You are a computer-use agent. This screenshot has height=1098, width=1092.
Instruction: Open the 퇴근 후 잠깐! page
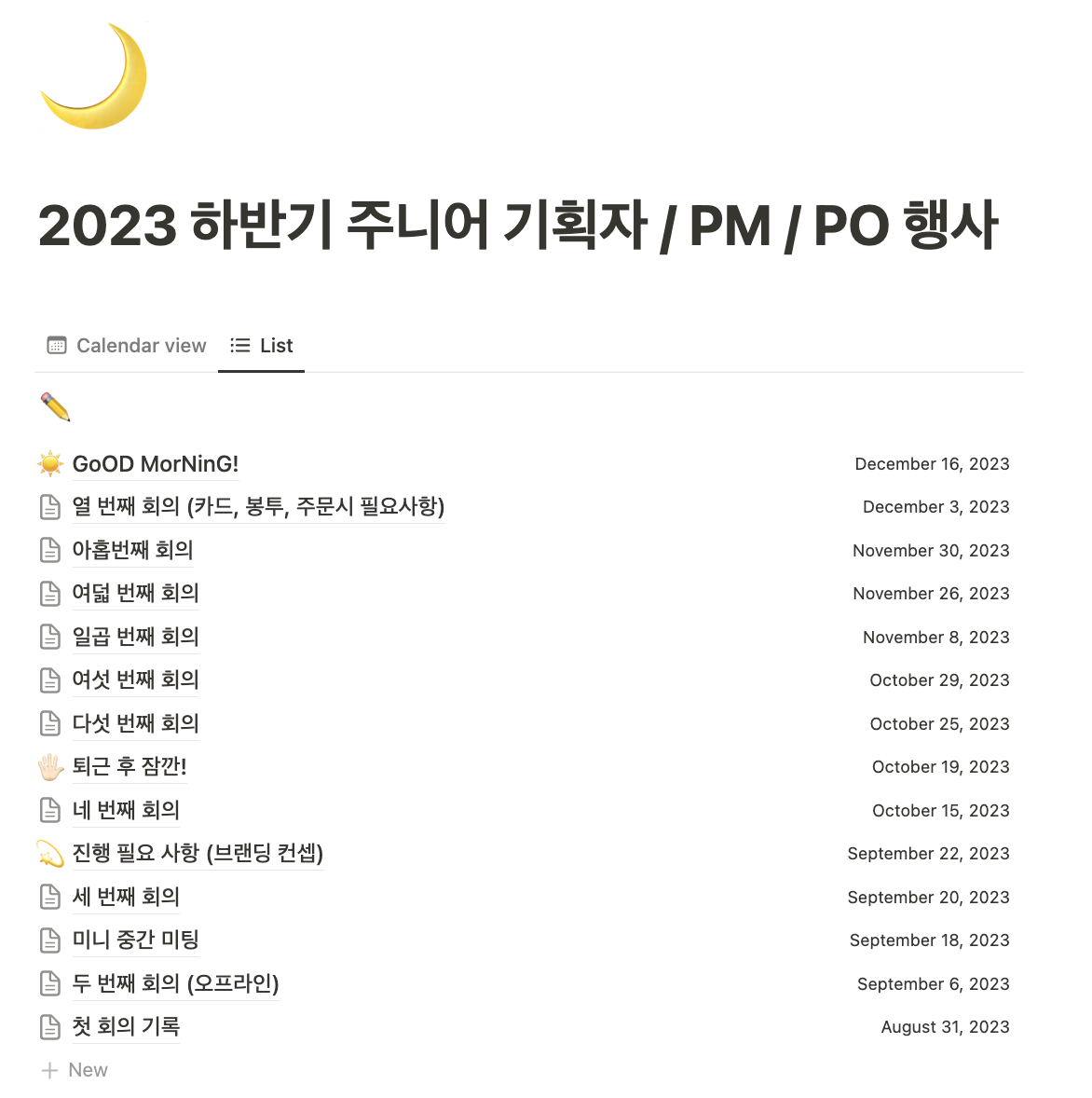[x=130, y=767]
